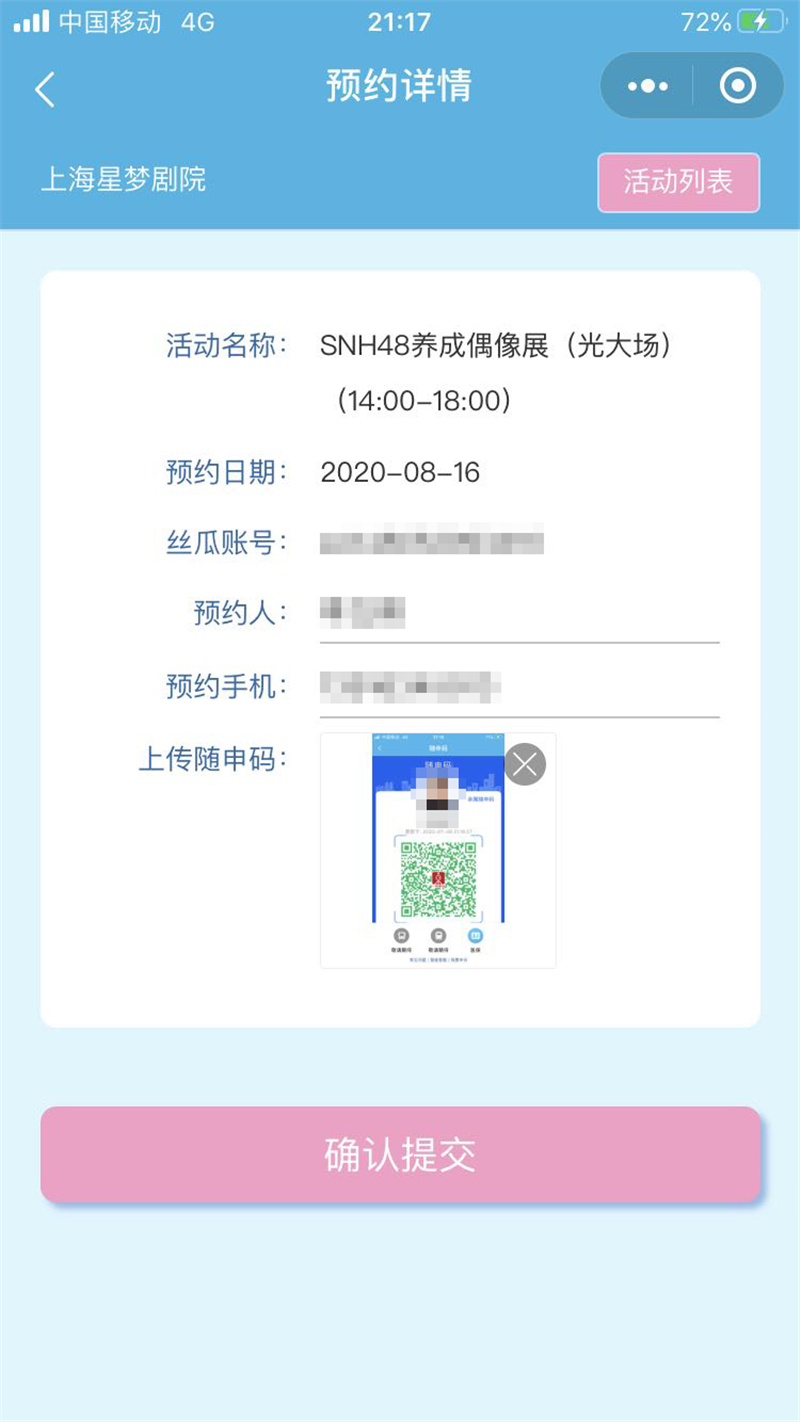Remove the uploaded 随申码 image
This screenshot has width=800, height=1422.
click(525, 764)
